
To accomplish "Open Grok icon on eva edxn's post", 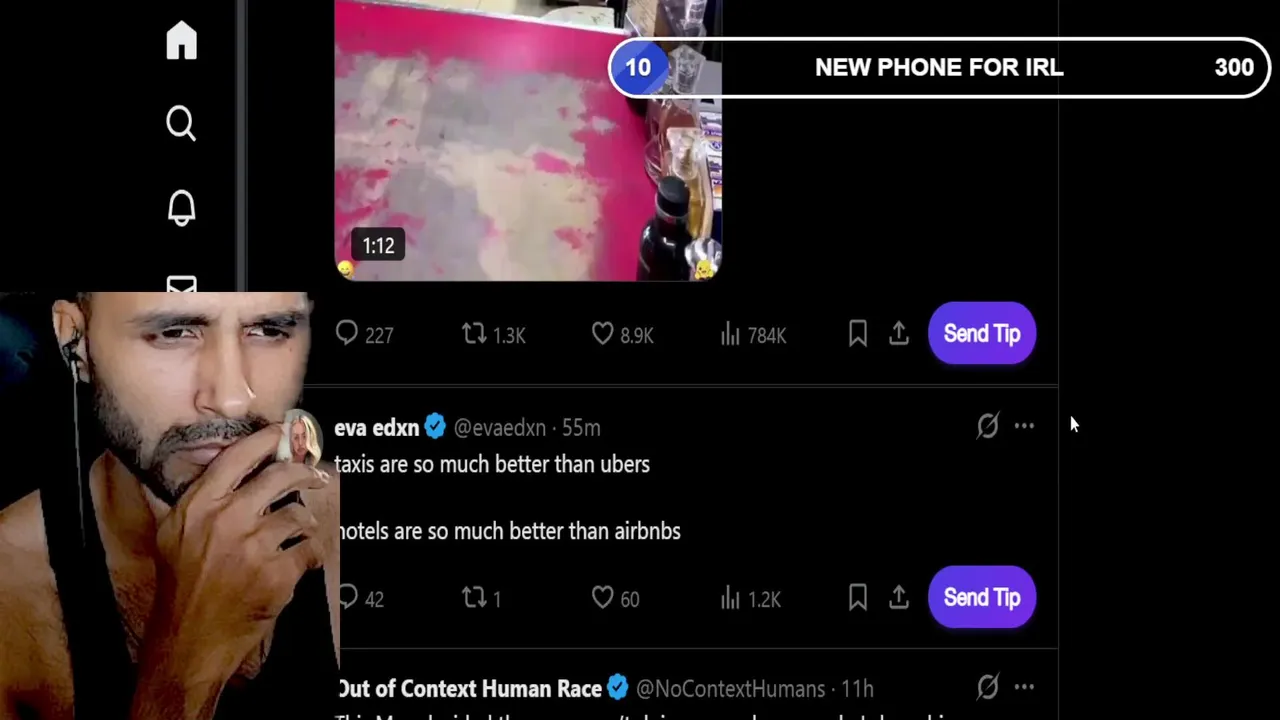I will (987, 426).
